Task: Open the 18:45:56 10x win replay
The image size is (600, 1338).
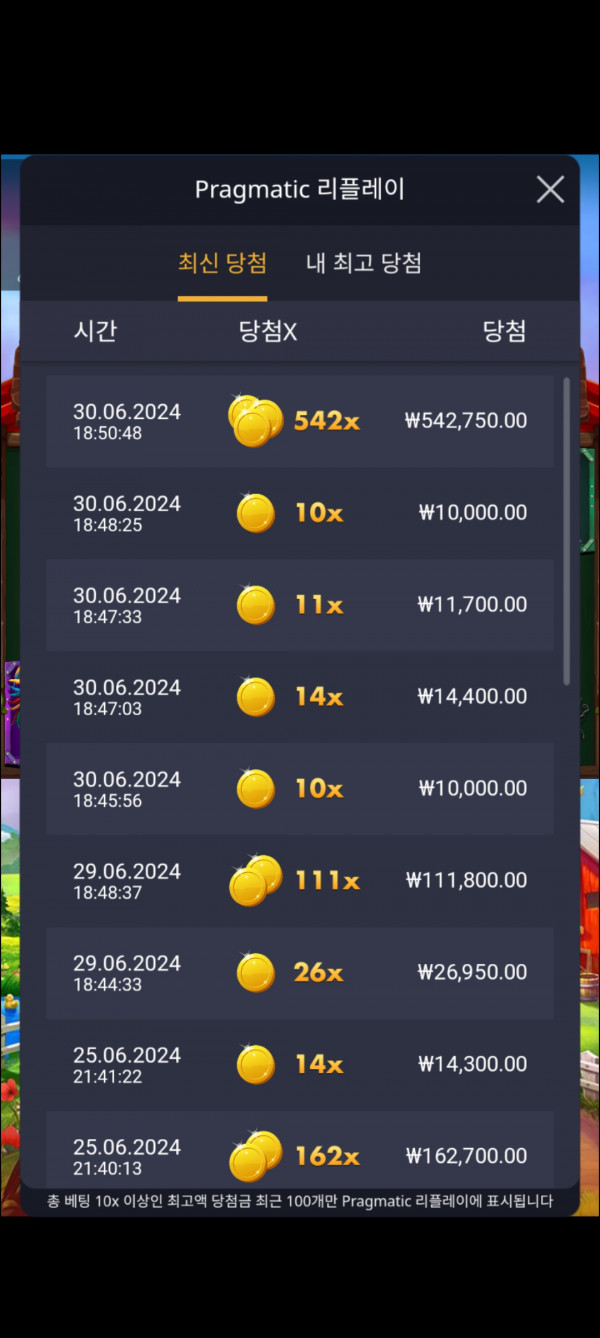Action: (x=300, y=789)
